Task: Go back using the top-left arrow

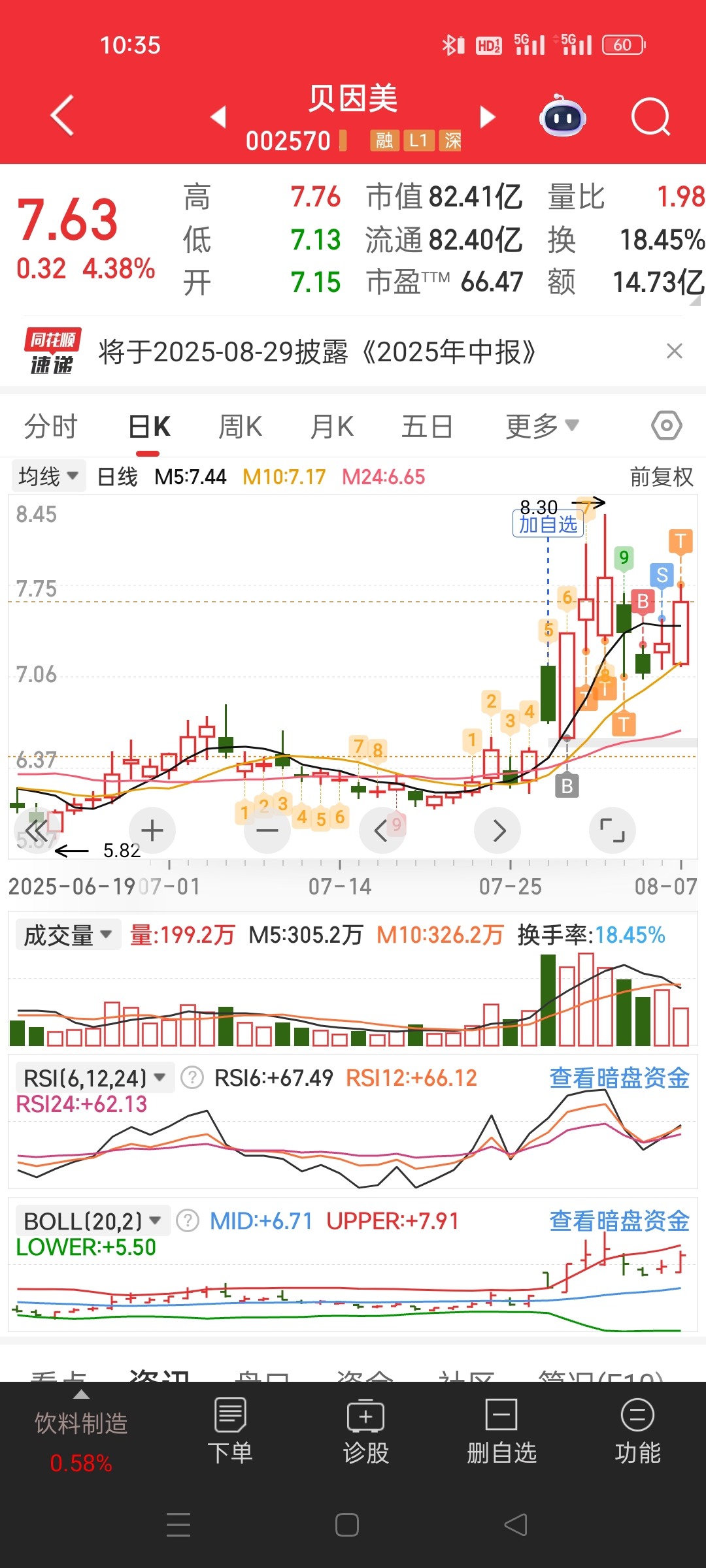Action: 62,116
